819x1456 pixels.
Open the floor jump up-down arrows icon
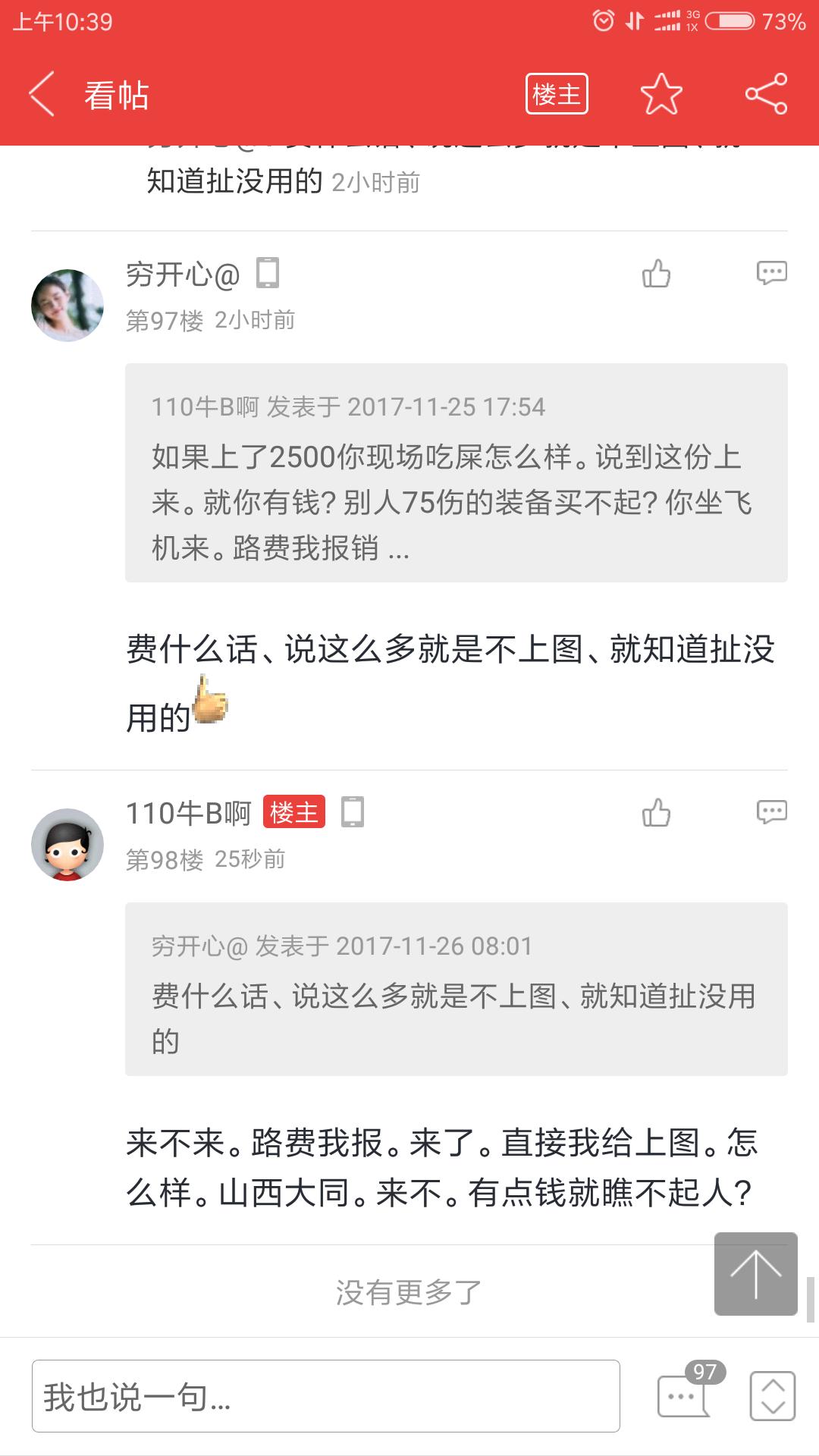click(772, 1395)
